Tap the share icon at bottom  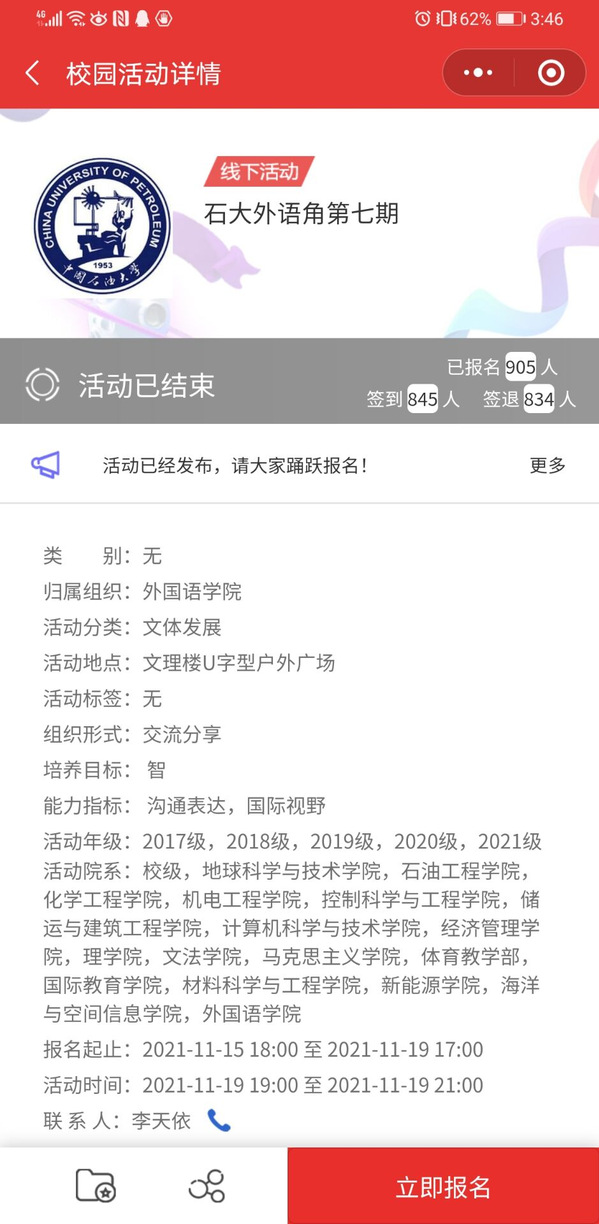coord(207,1186)
